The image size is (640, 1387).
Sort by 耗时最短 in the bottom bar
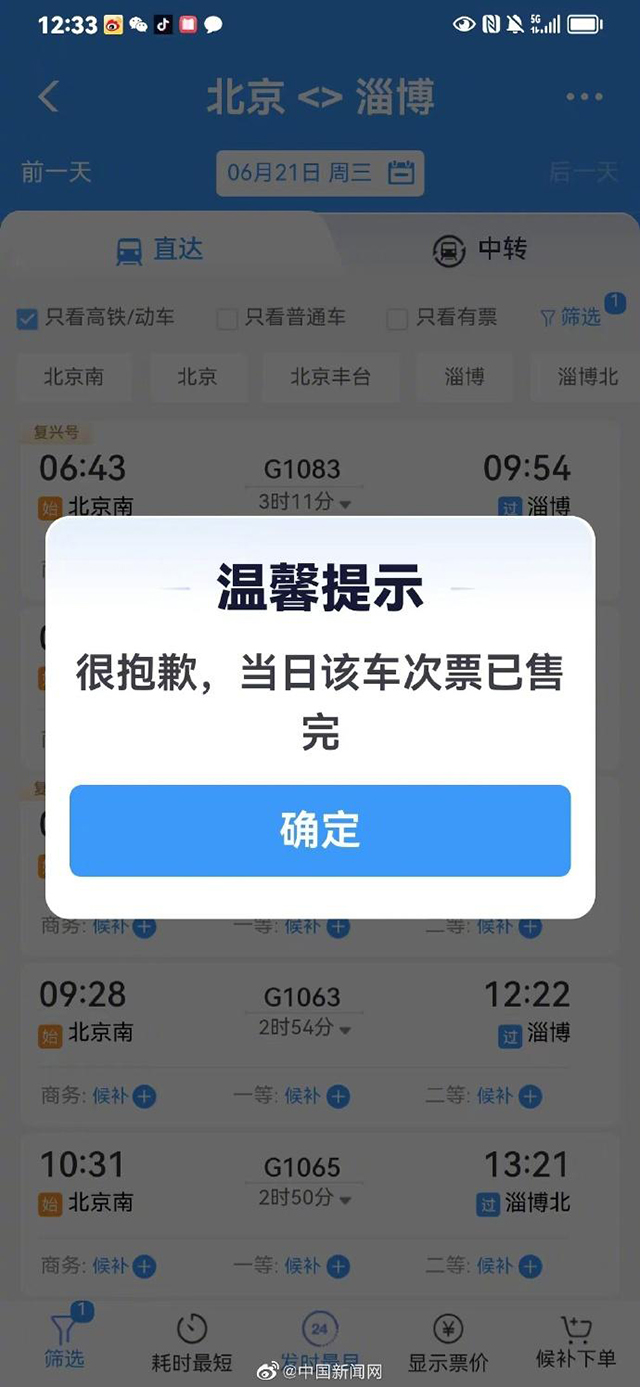coord(192,1344)
